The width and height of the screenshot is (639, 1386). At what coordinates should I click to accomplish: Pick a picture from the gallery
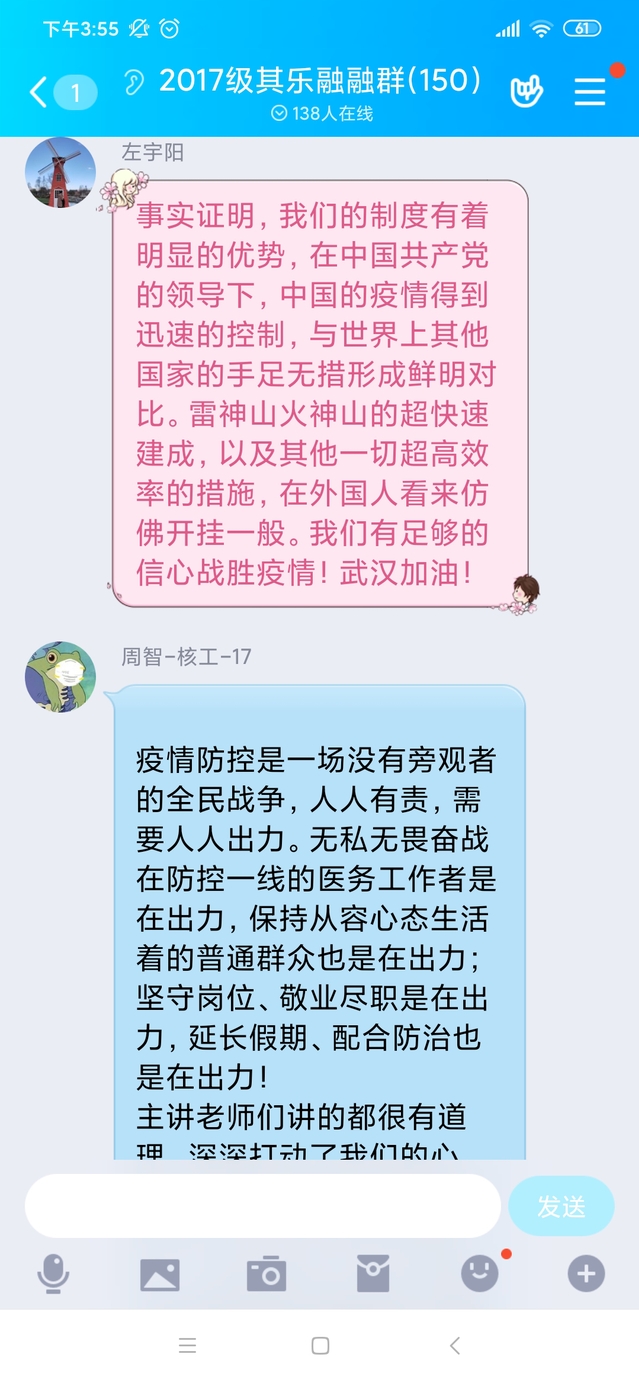click(160, 1274)
